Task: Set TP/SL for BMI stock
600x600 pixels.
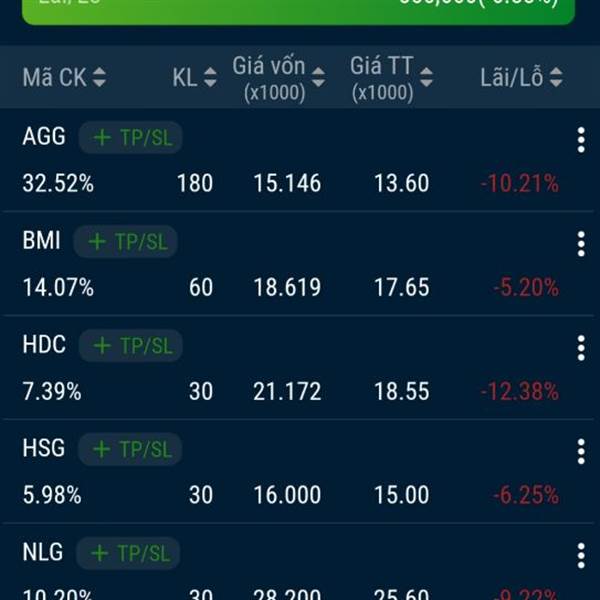Action: pos(127,242)
